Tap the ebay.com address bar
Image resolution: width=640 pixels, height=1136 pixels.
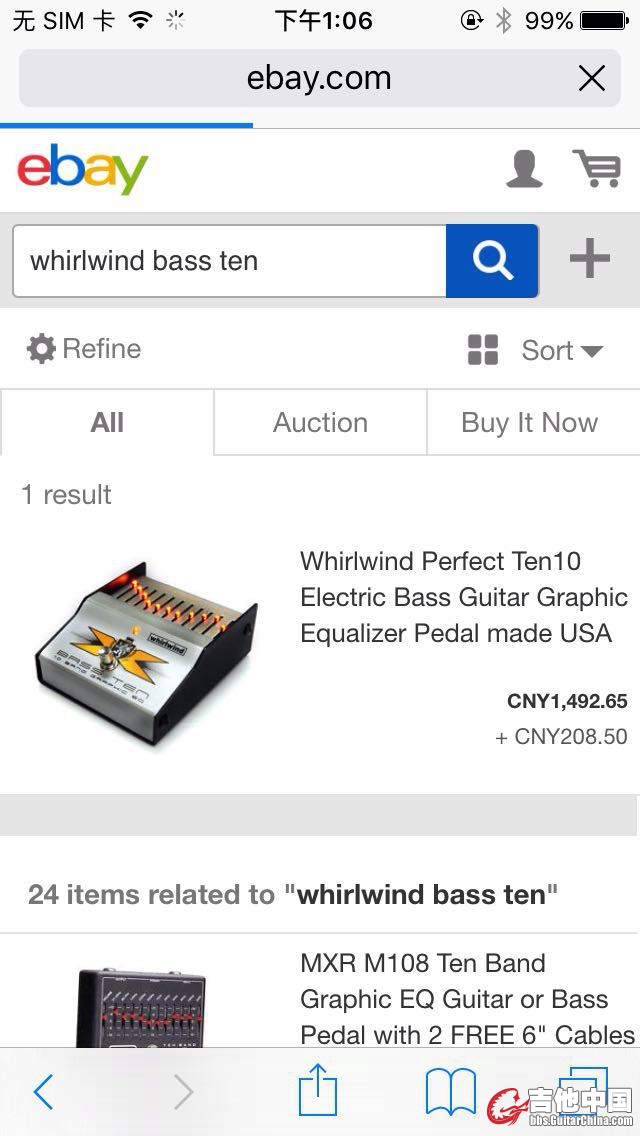pos(318,78)
